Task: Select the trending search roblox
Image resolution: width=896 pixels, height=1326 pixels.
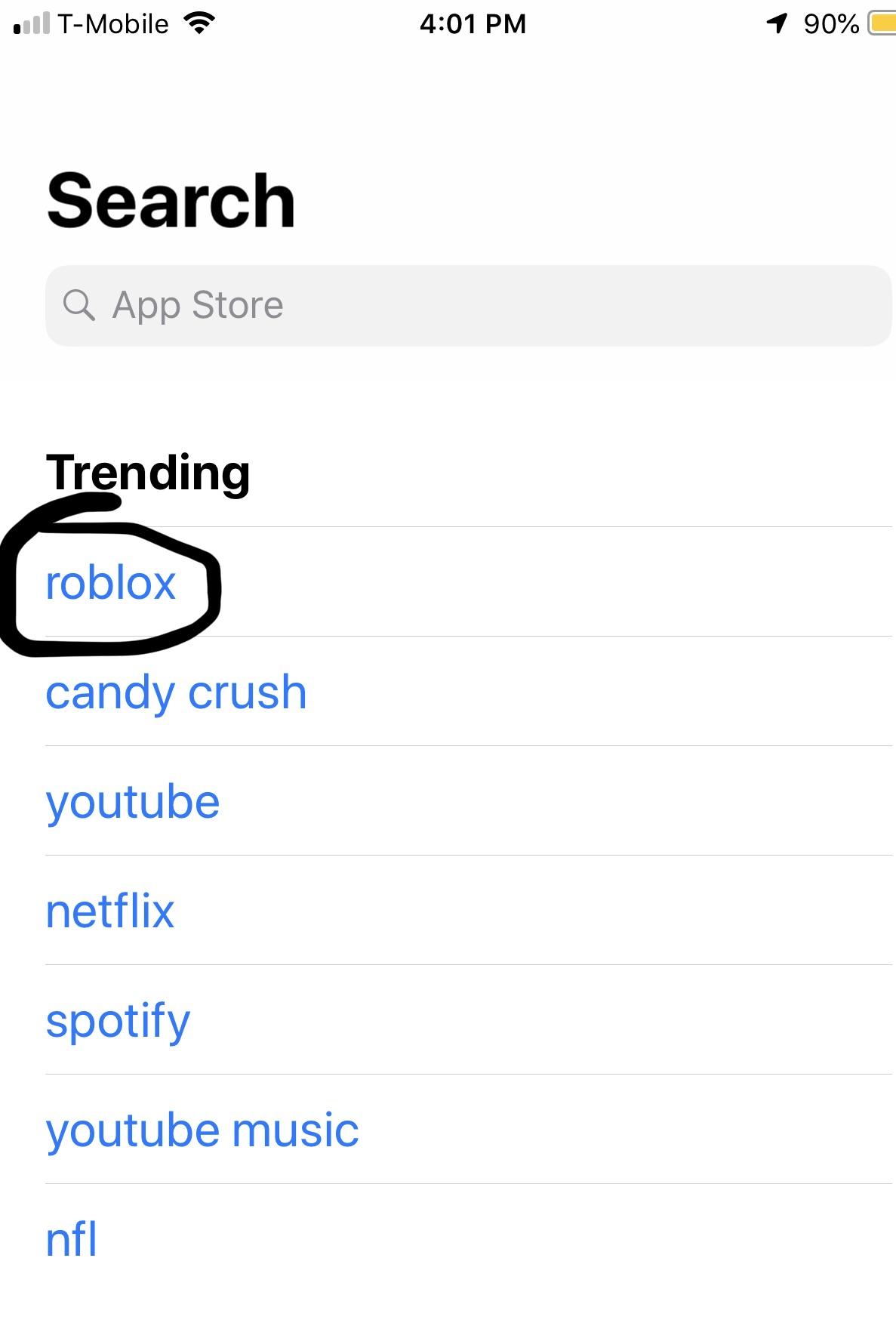Action: pos(111,583)
